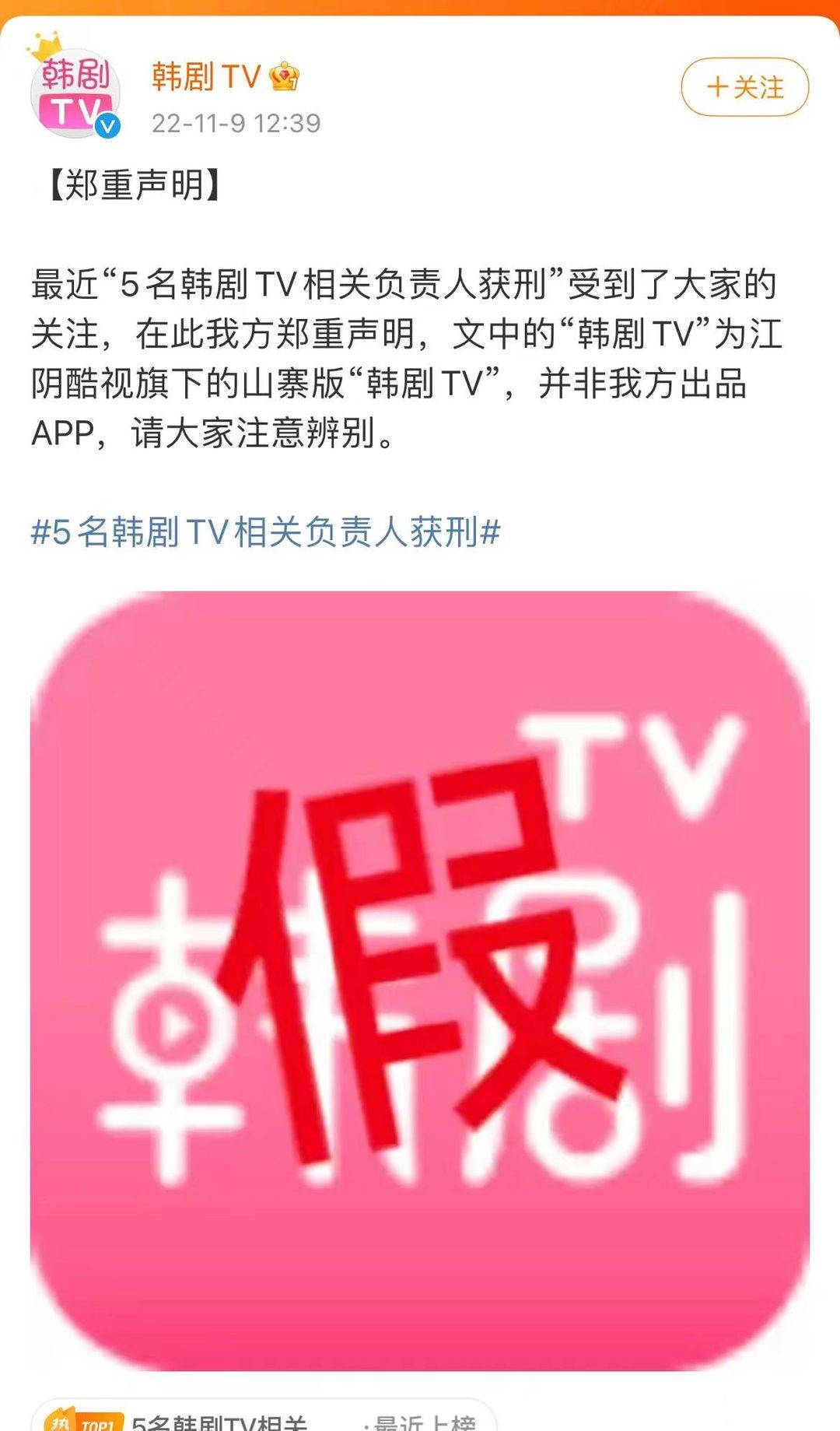This screenshot has width=840, height=1431.
Task: Open hashtag #5名韩剧TV相关负责人获刑#
Action: [x=265, y=532]
